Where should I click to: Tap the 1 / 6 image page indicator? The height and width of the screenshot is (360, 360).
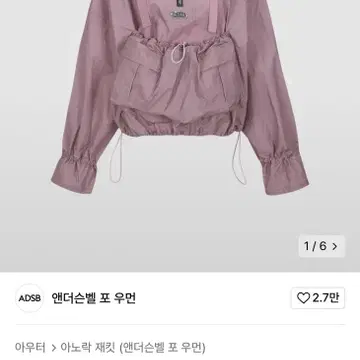pyautogui.click(x=321, y=246)
